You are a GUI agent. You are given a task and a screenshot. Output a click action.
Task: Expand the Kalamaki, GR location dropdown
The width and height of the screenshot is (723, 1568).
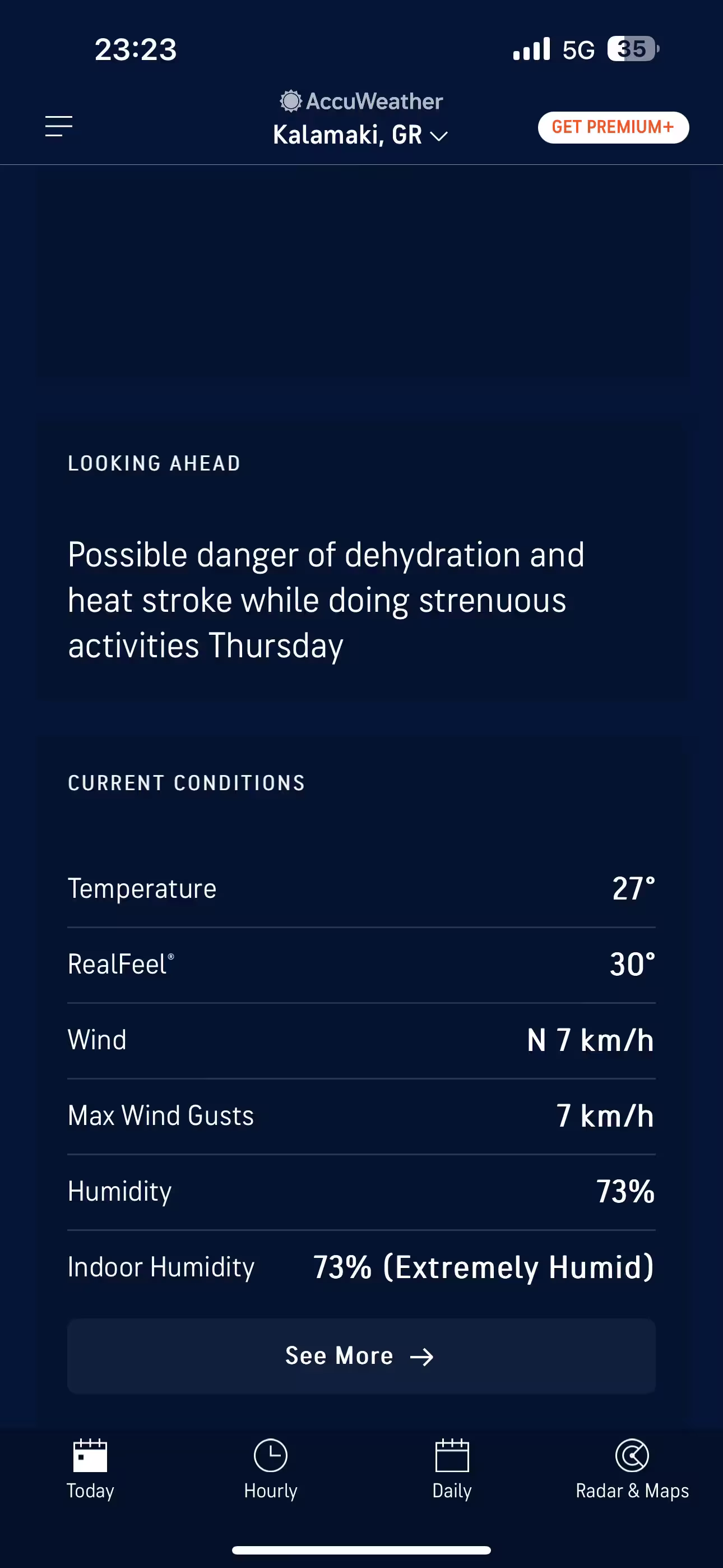tap(360, 135)
